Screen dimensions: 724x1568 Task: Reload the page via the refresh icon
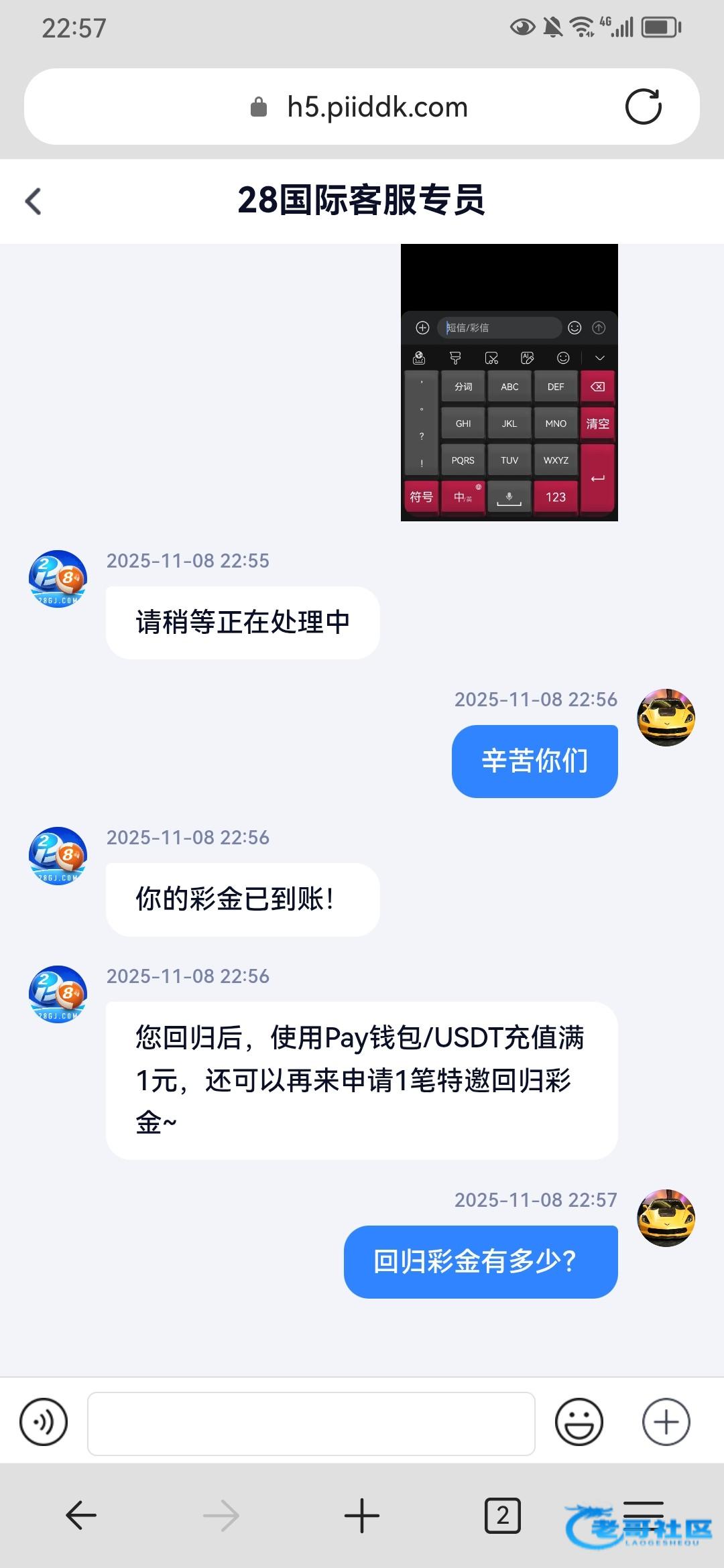643,107
